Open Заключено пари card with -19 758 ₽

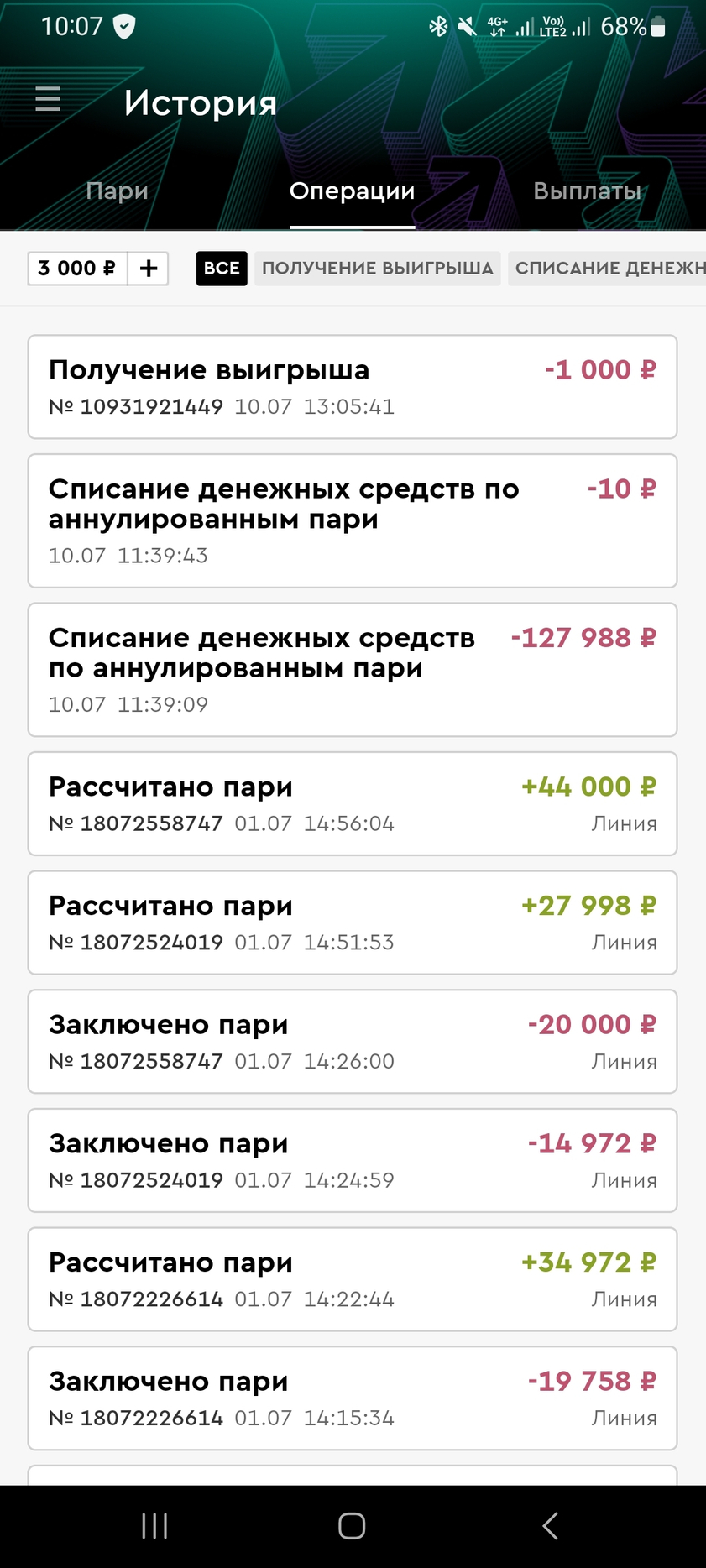pos(353,1398)
